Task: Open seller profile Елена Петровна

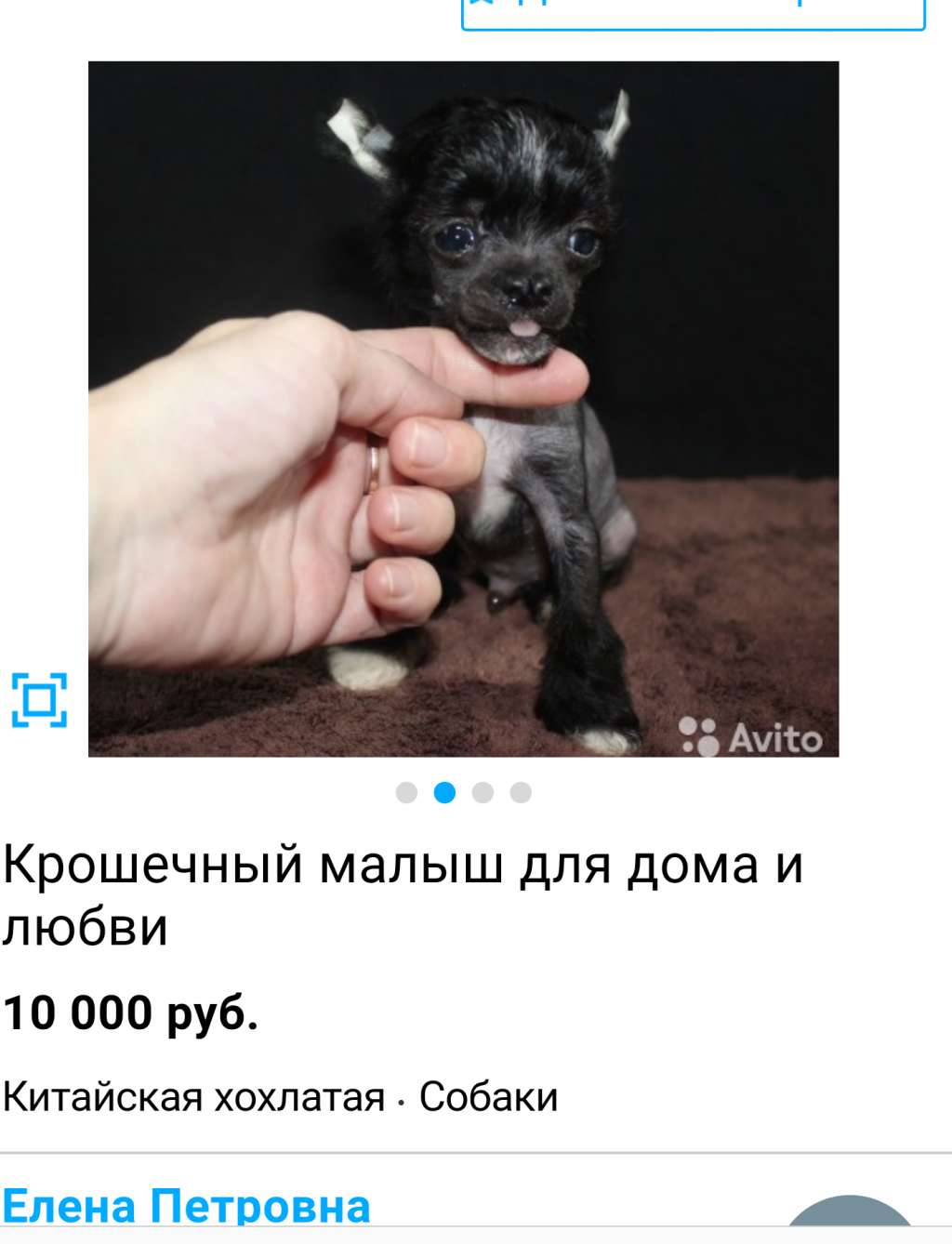Action: pos(186,1207)
